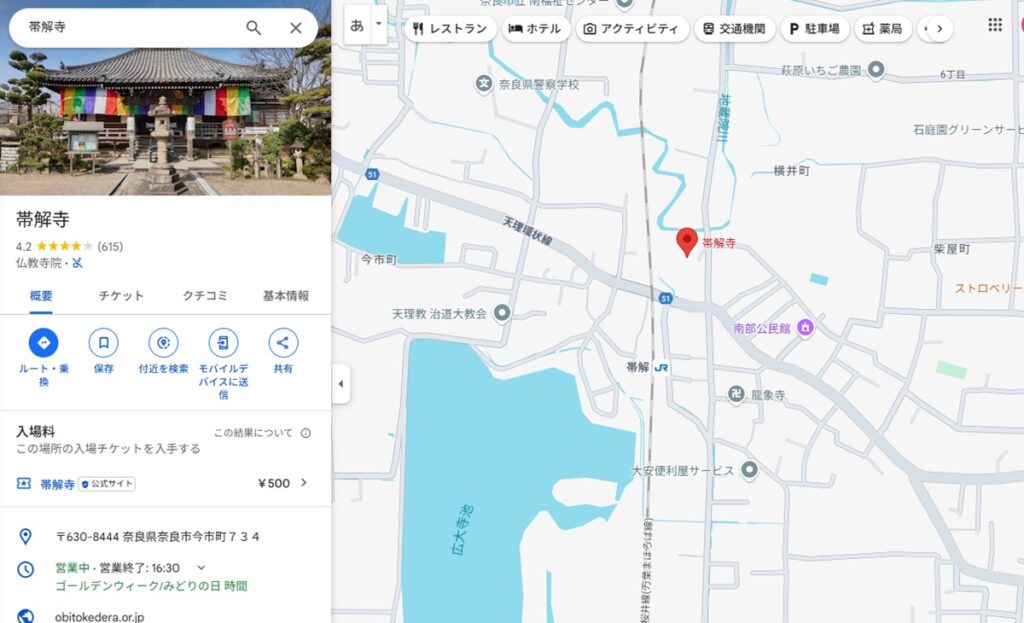The image size is (1024, 623).
Task: Filter map by ホテル chip
Action: [535, 29]
